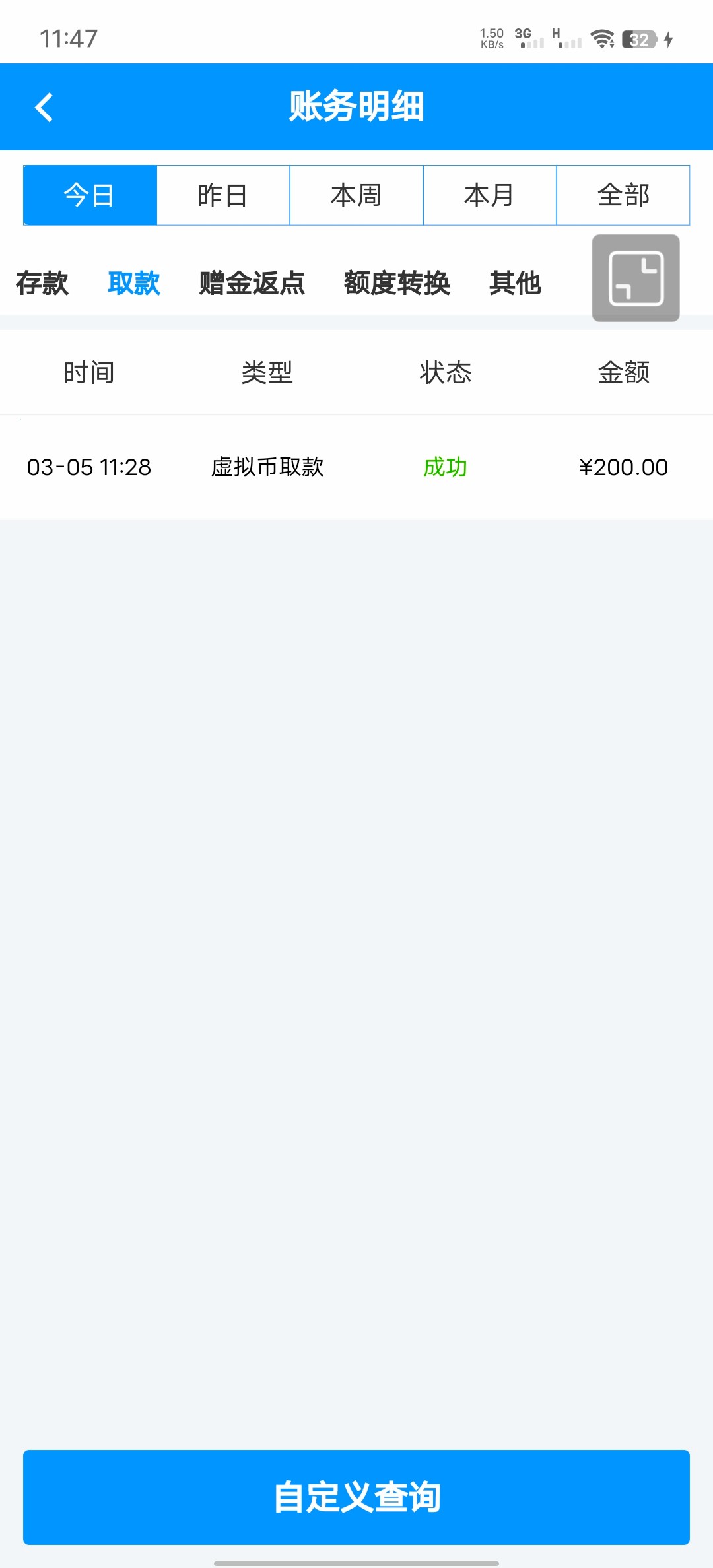
Task: Open 本周 records tab
Action: 356,195
